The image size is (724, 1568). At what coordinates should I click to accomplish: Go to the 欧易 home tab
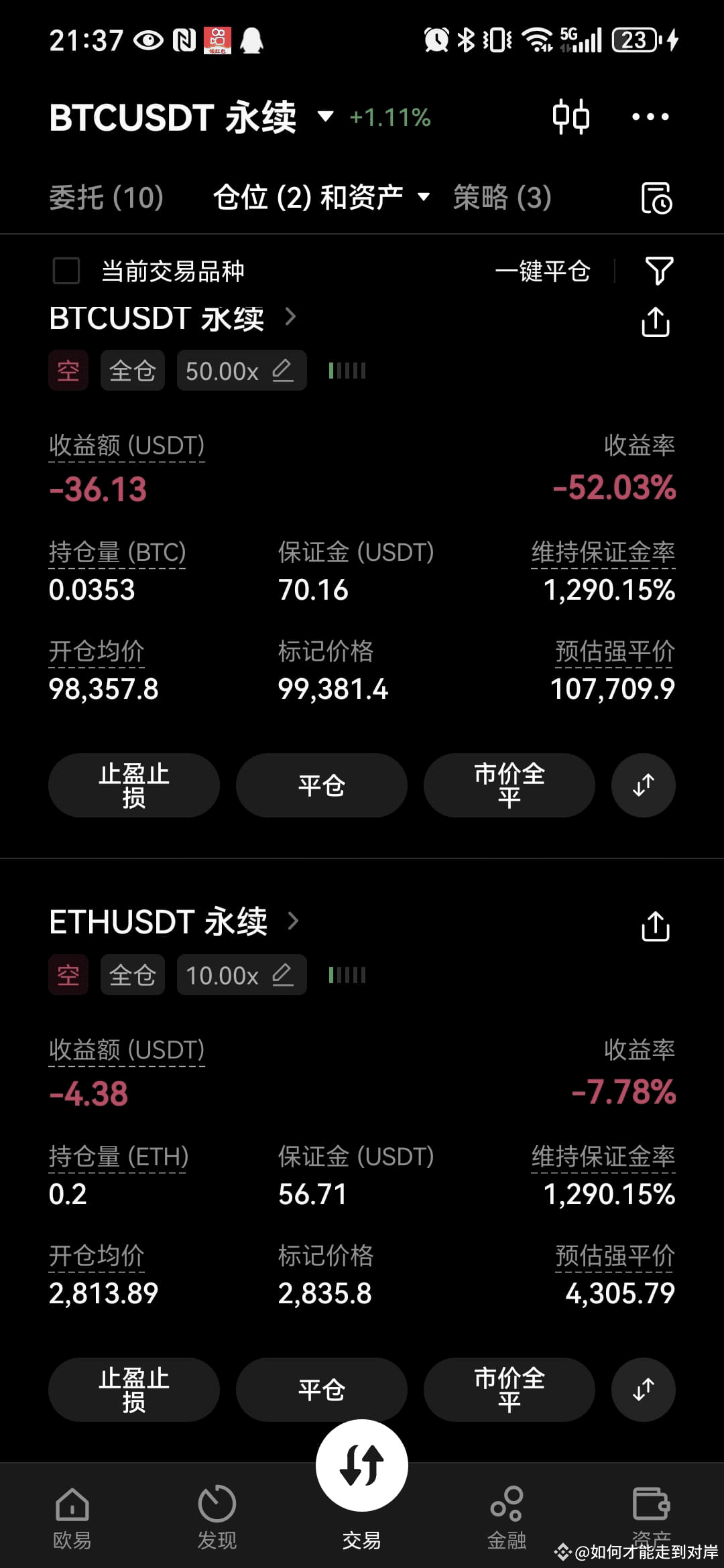tap(72, 1518)
